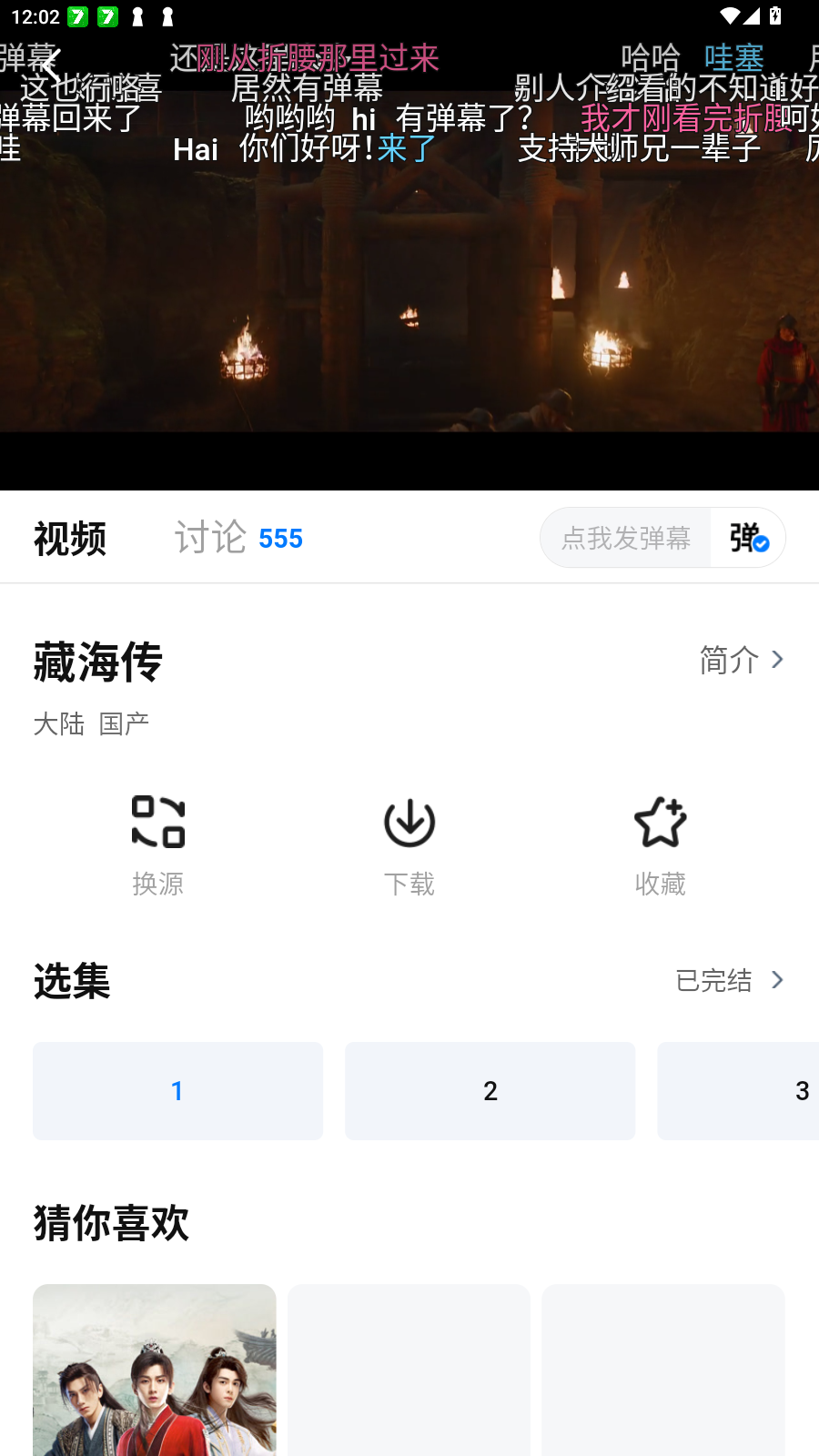
Task: Open full episode list via 已完结 chevron
Action: point(776,980)
